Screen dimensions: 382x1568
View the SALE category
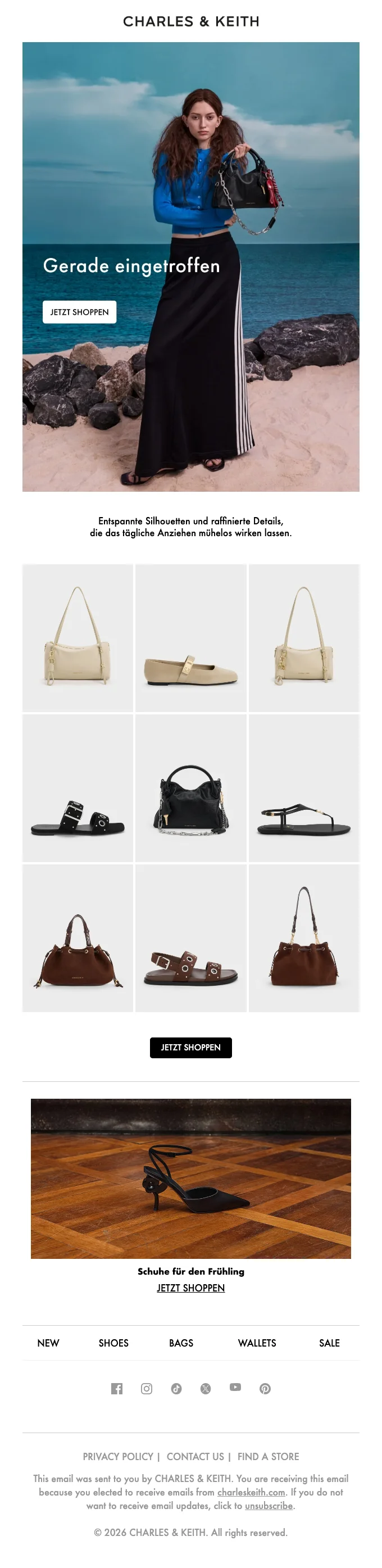point(329,1343)
